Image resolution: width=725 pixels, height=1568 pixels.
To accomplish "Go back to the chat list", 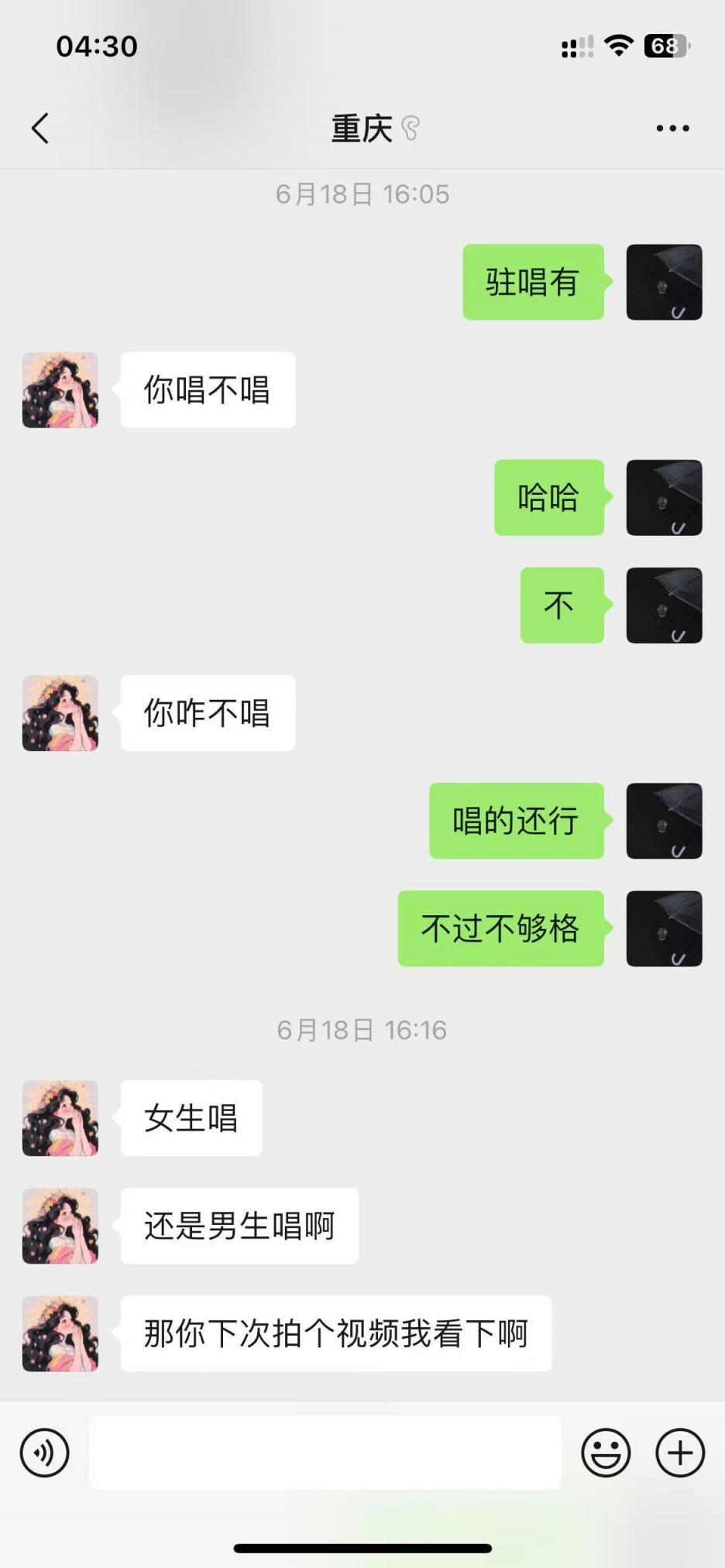I will coord(40,129).
